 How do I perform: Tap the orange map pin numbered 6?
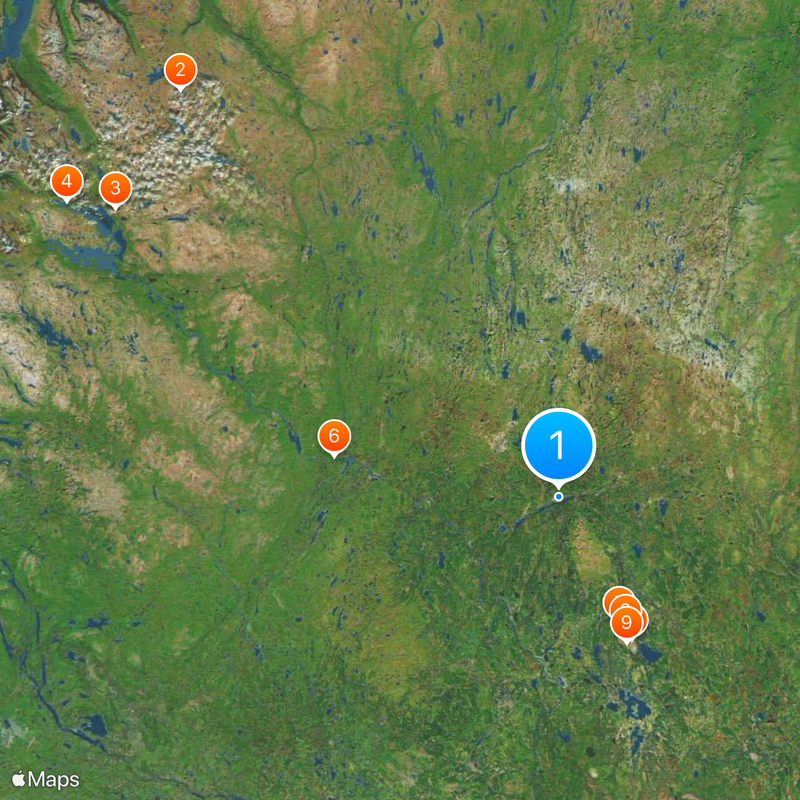point(334,436)
